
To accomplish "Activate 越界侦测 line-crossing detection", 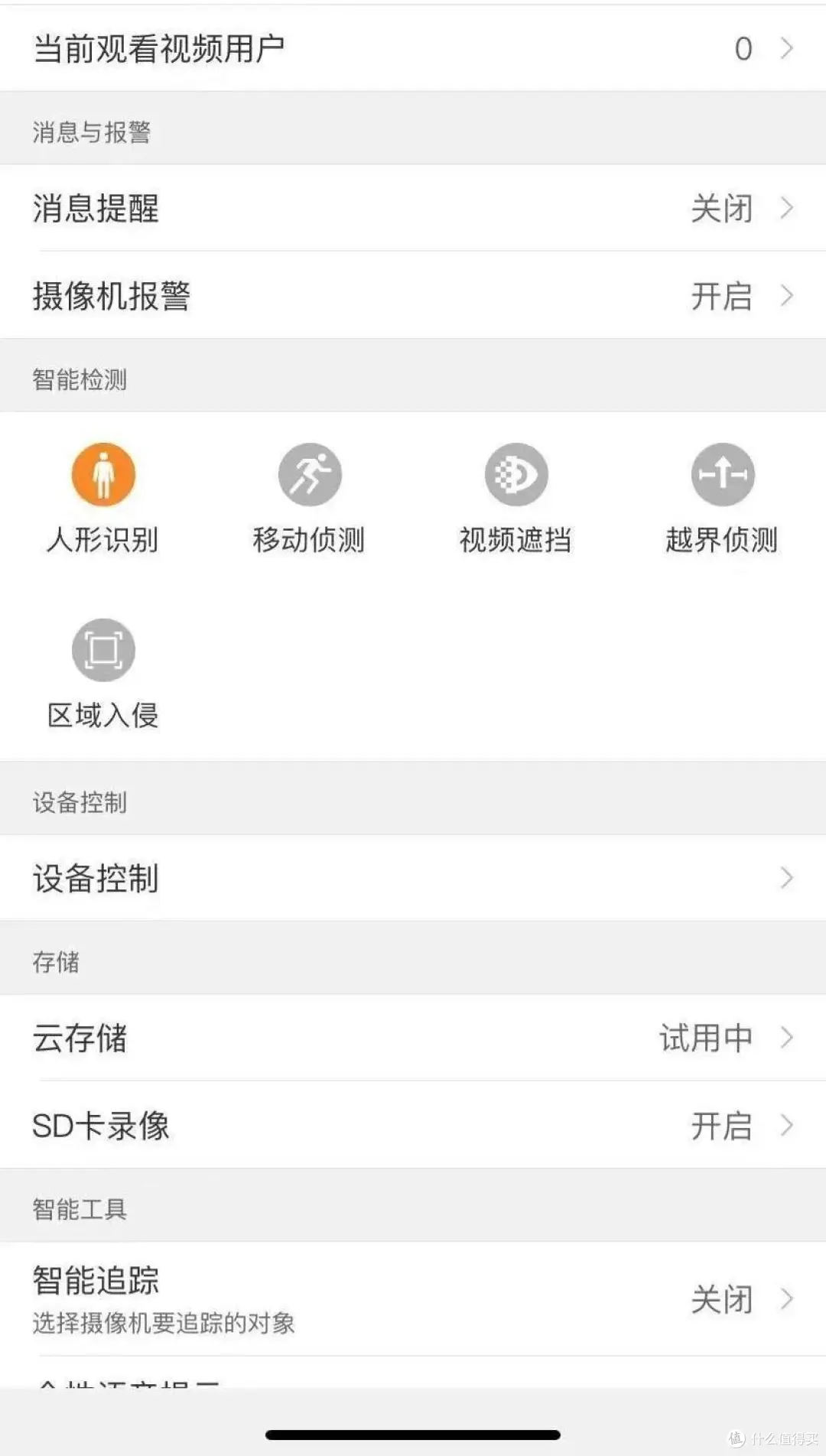I will [x=721, y=474].
